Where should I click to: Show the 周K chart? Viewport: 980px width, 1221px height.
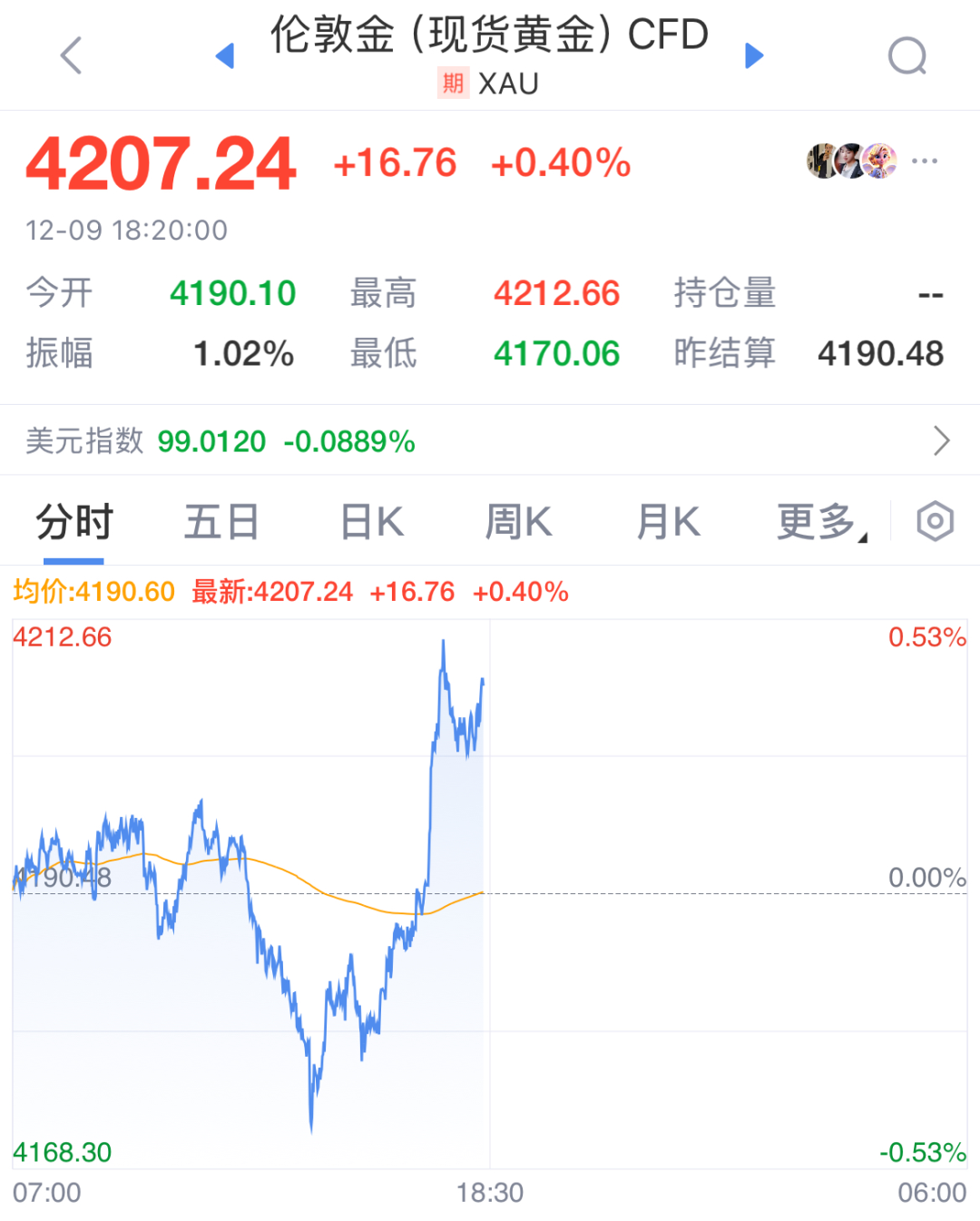click(x=518, y=523)
